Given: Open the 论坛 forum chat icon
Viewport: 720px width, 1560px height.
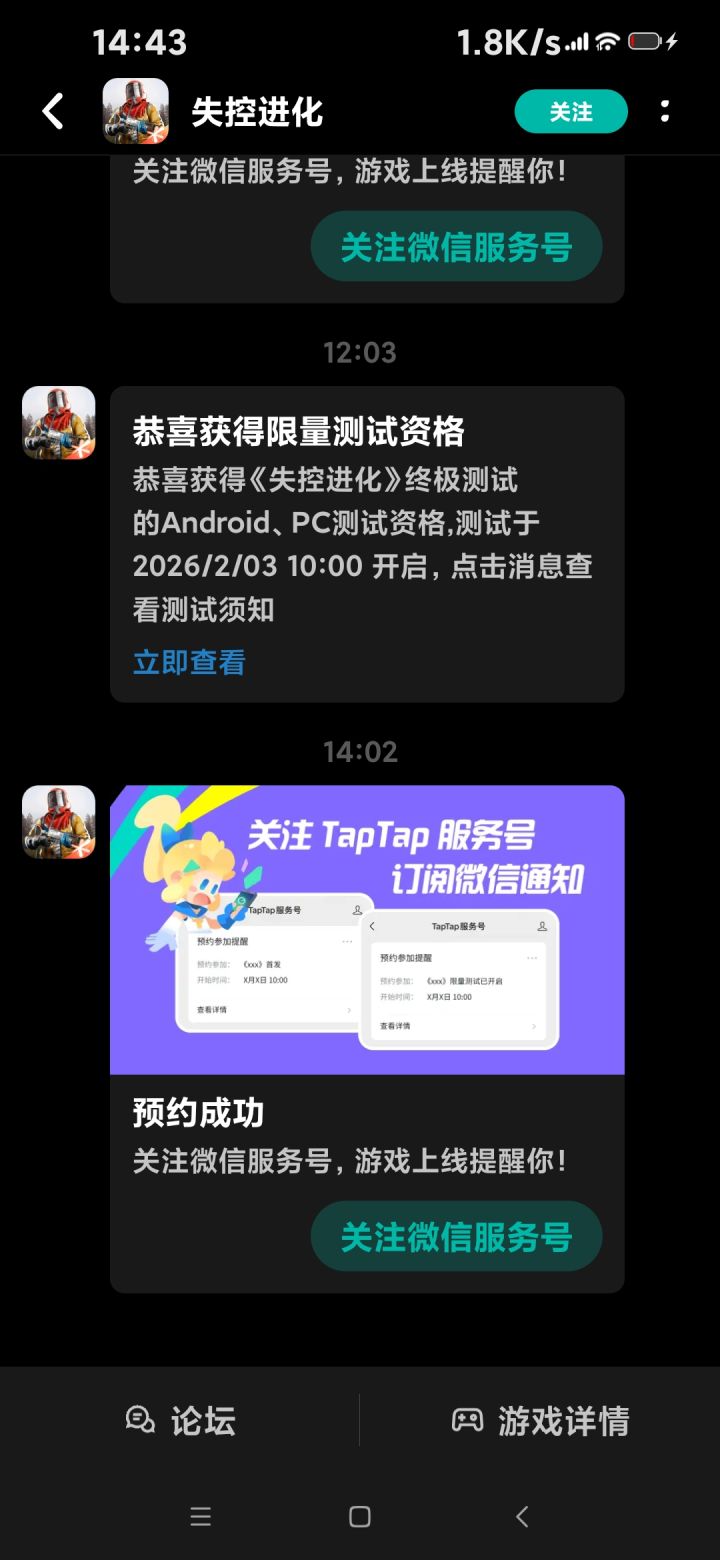Looking at the screenshot, I should coord(140,1419).
